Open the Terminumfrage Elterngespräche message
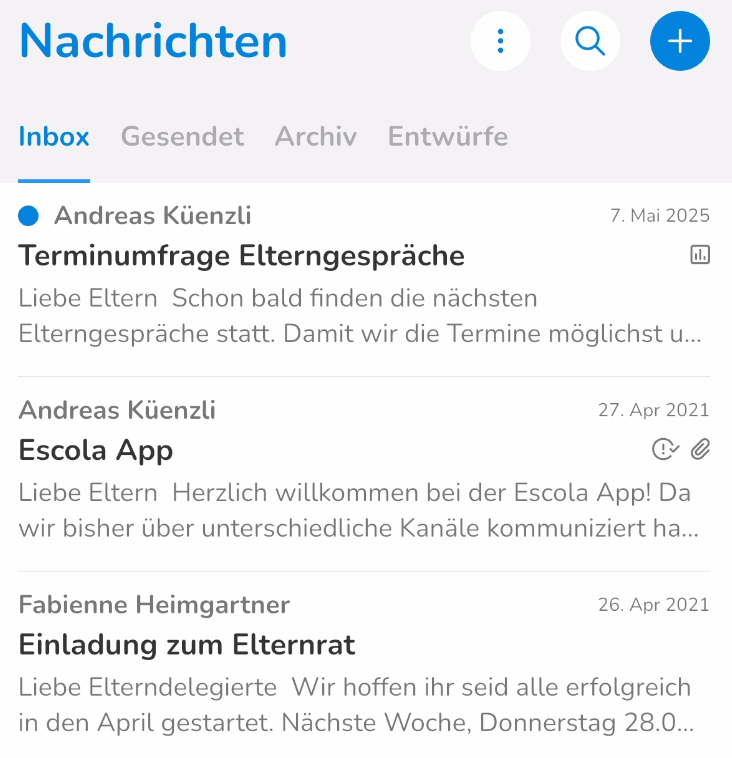 364,279
